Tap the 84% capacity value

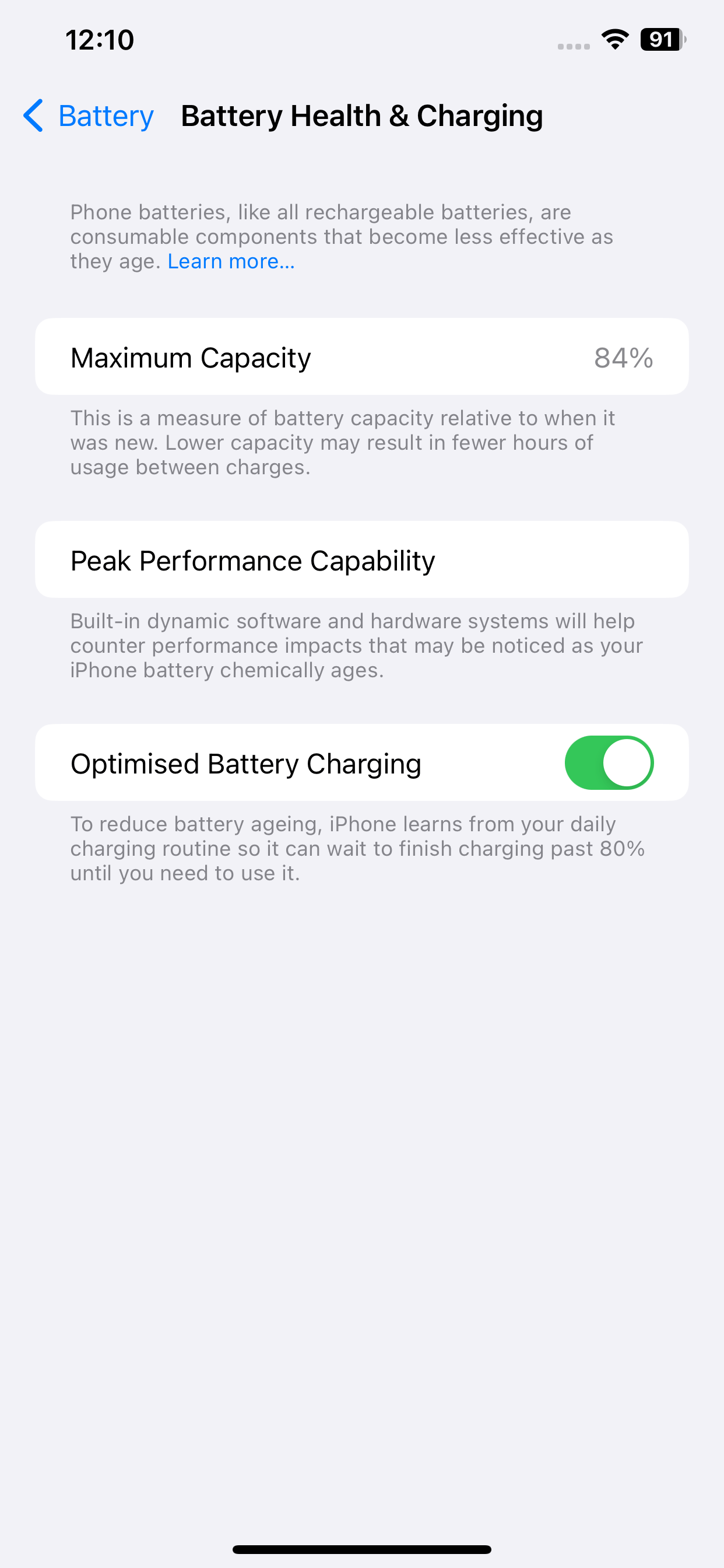[x=623, y=358]
